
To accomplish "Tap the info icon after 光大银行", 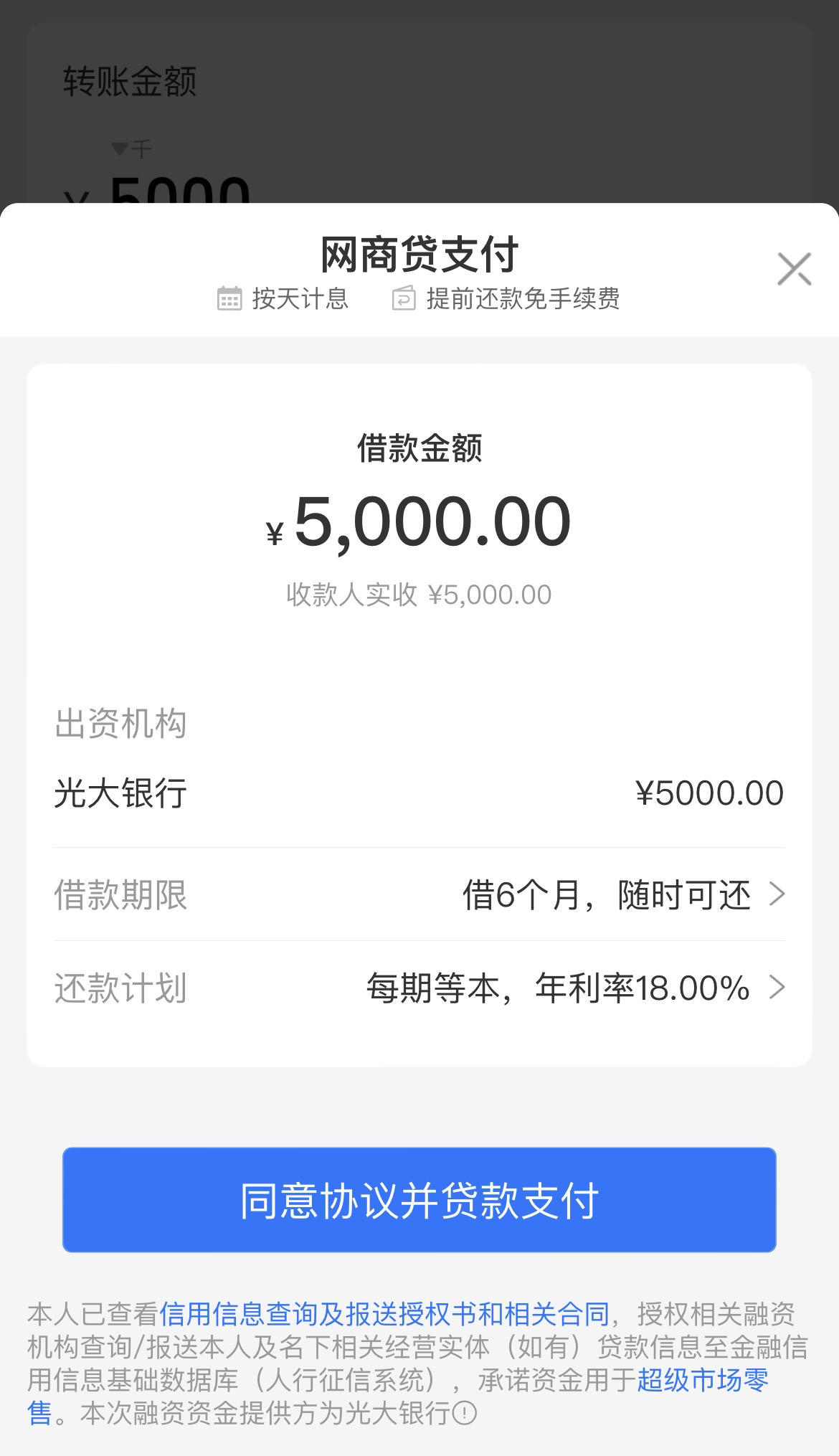I will pos(465,1413).
